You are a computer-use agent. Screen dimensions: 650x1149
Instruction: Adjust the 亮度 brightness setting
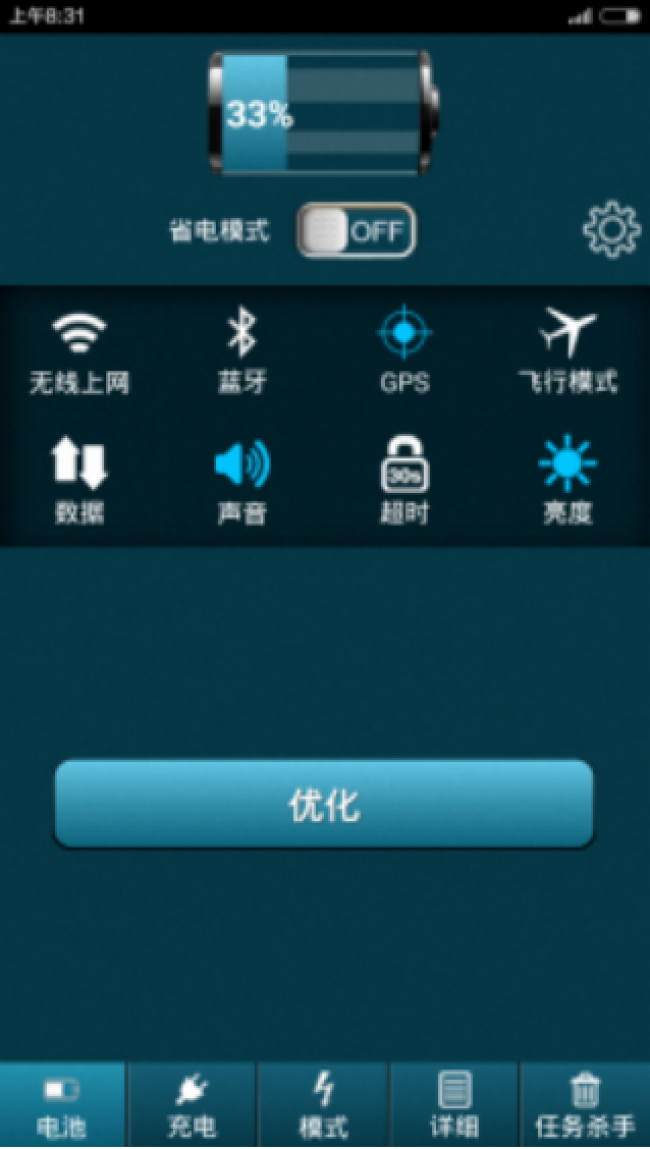(567, 481)
